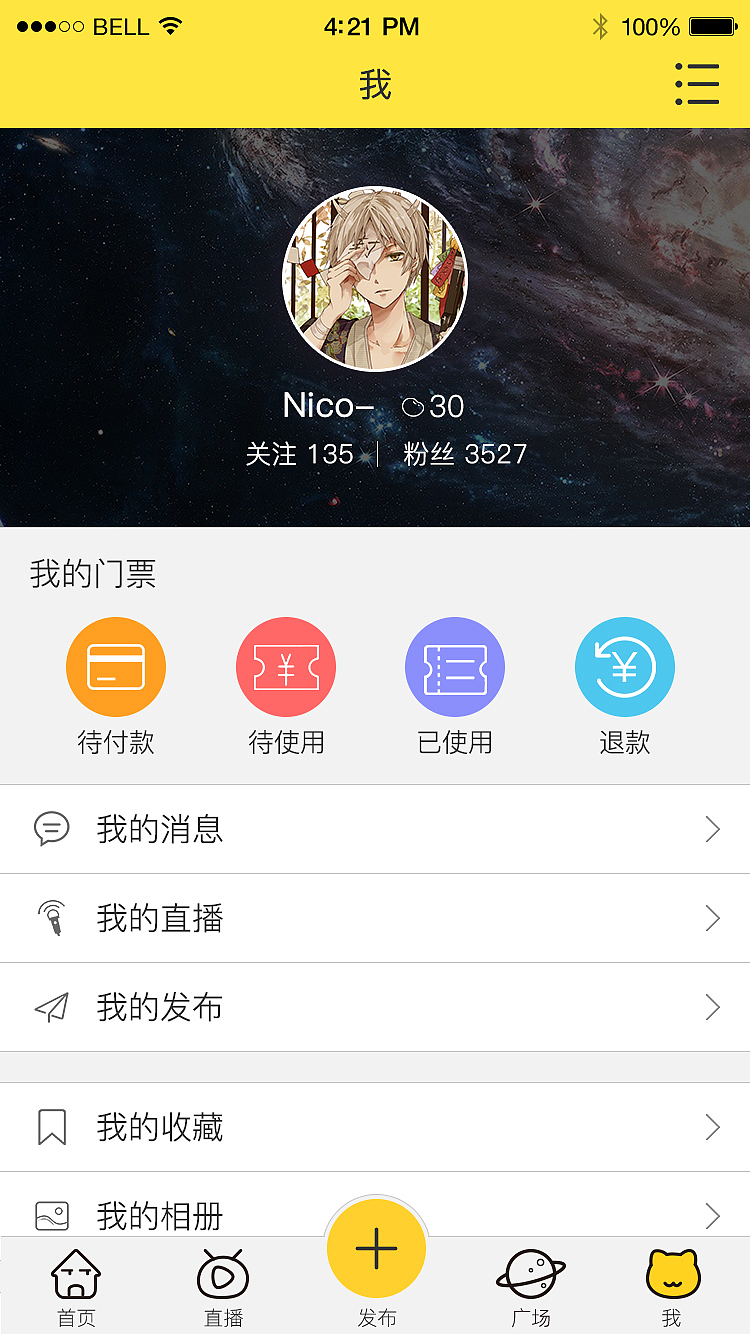Tap the refund (退款) icon

(x=624, y=666)
